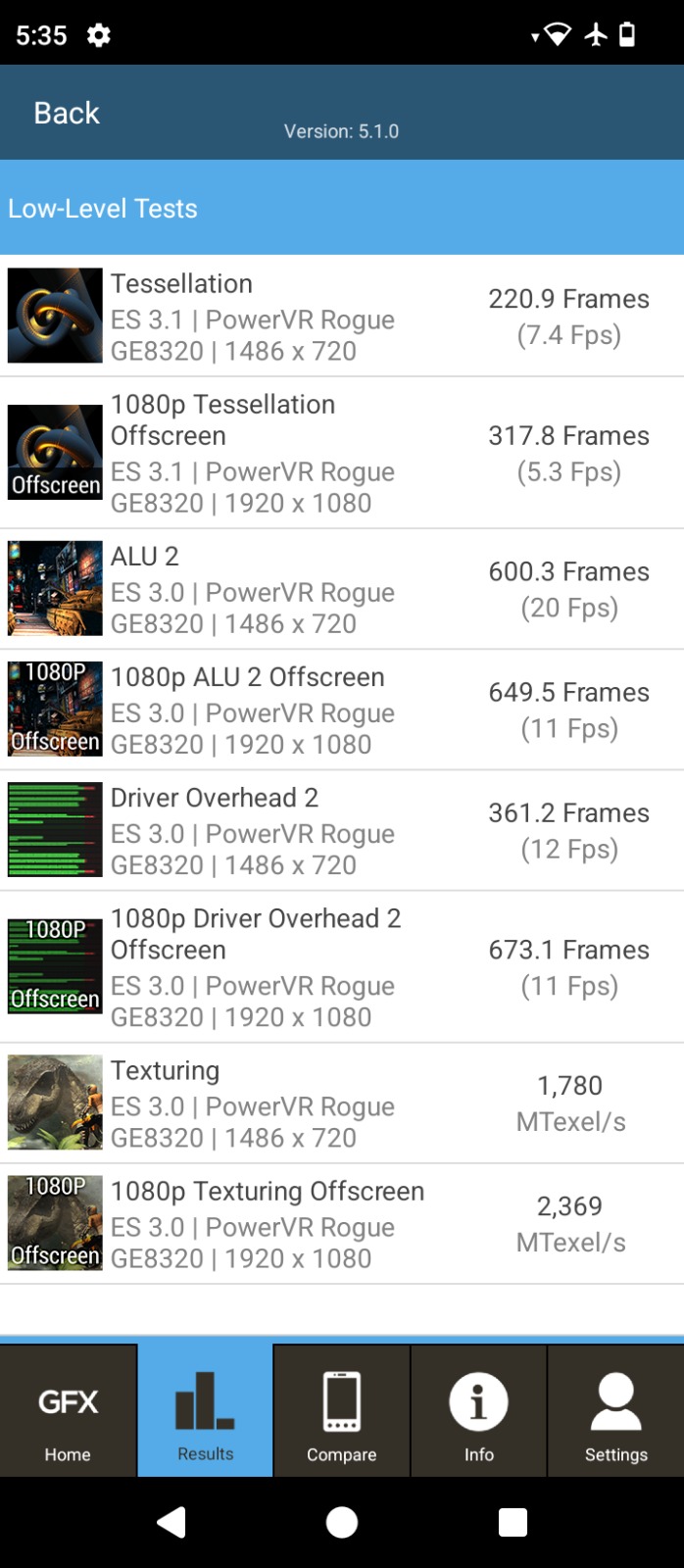Select the 1080p ALU 2 Offscreen row
This screenshot has height=1568, width=684.
pyautogui.click(x=342, y=710)
